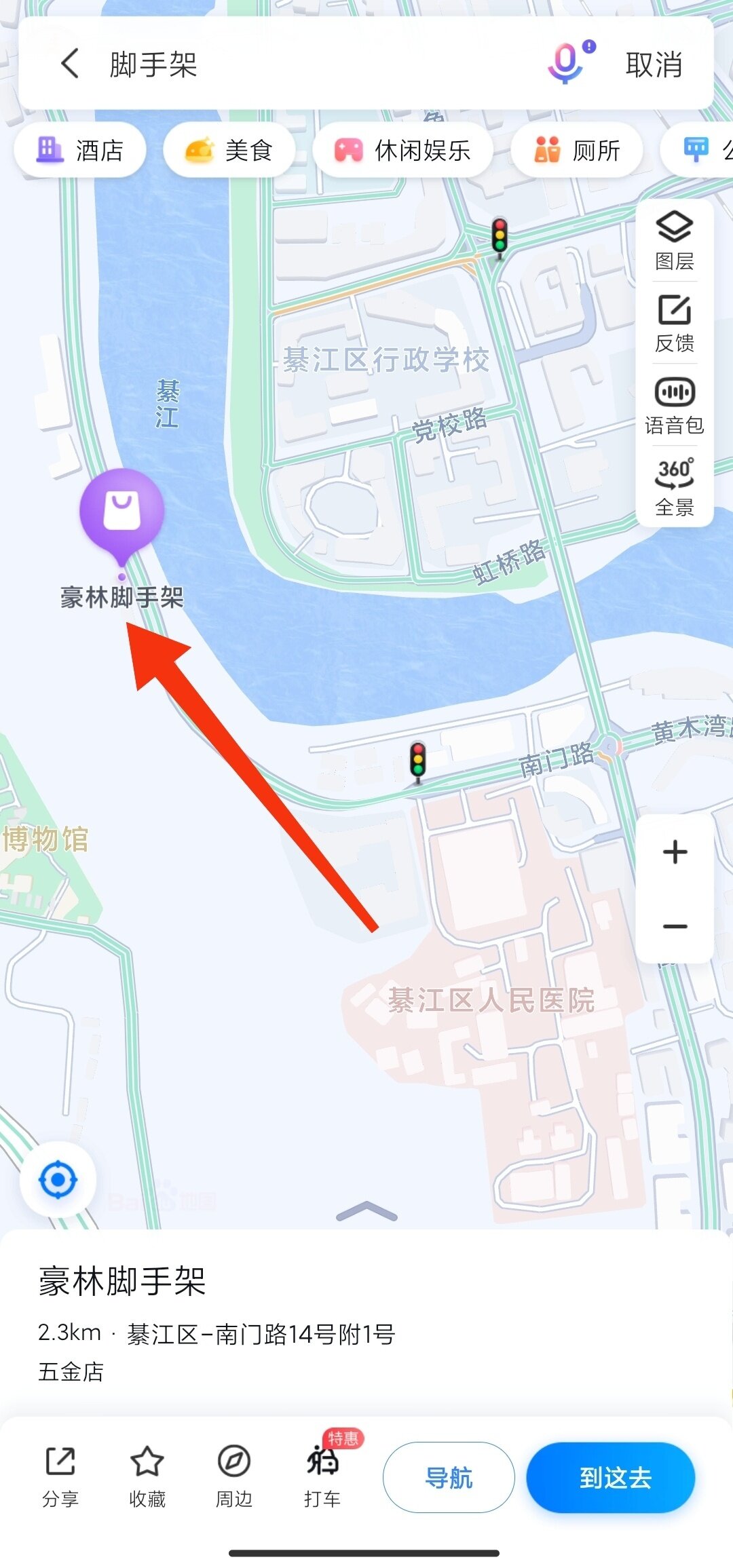The width and height of the screenshot is (733, 1568).
Task: Choose the 厕所 chip
Action: (577, 150)
